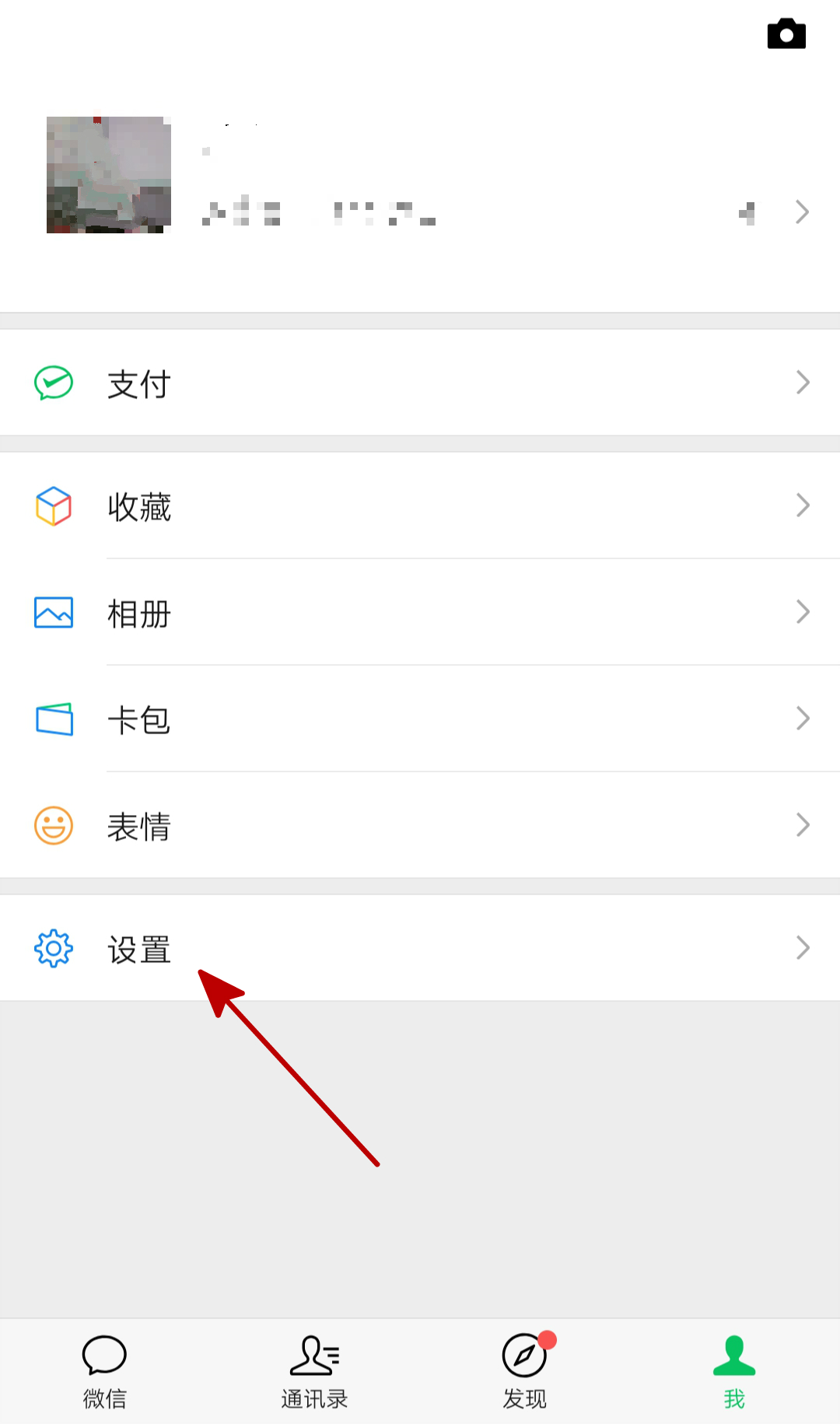Open 收藏 (Favorites)
Screen dimensions: 840x1424
[x=420, y=506]
